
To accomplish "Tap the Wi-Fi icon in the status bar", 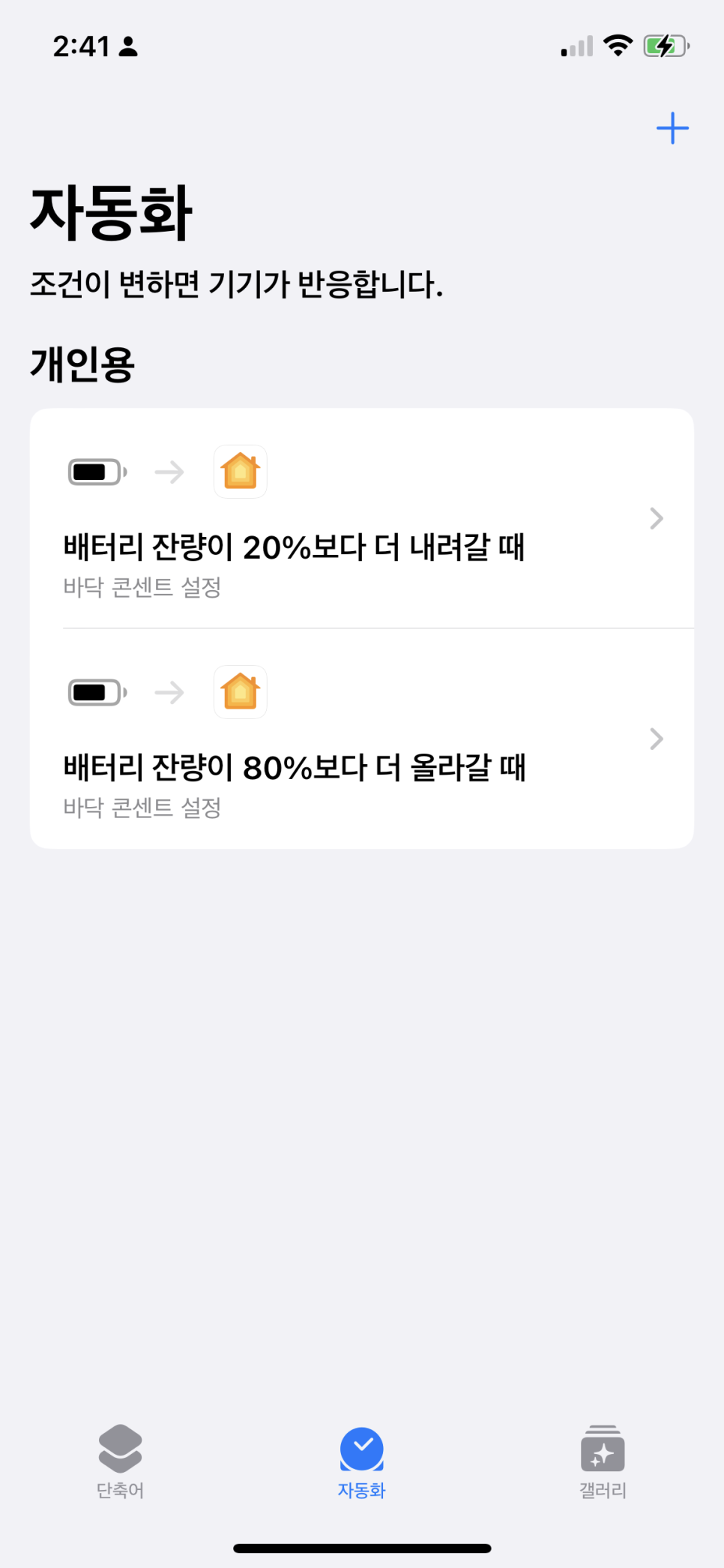I will click(x=616, y=46).
